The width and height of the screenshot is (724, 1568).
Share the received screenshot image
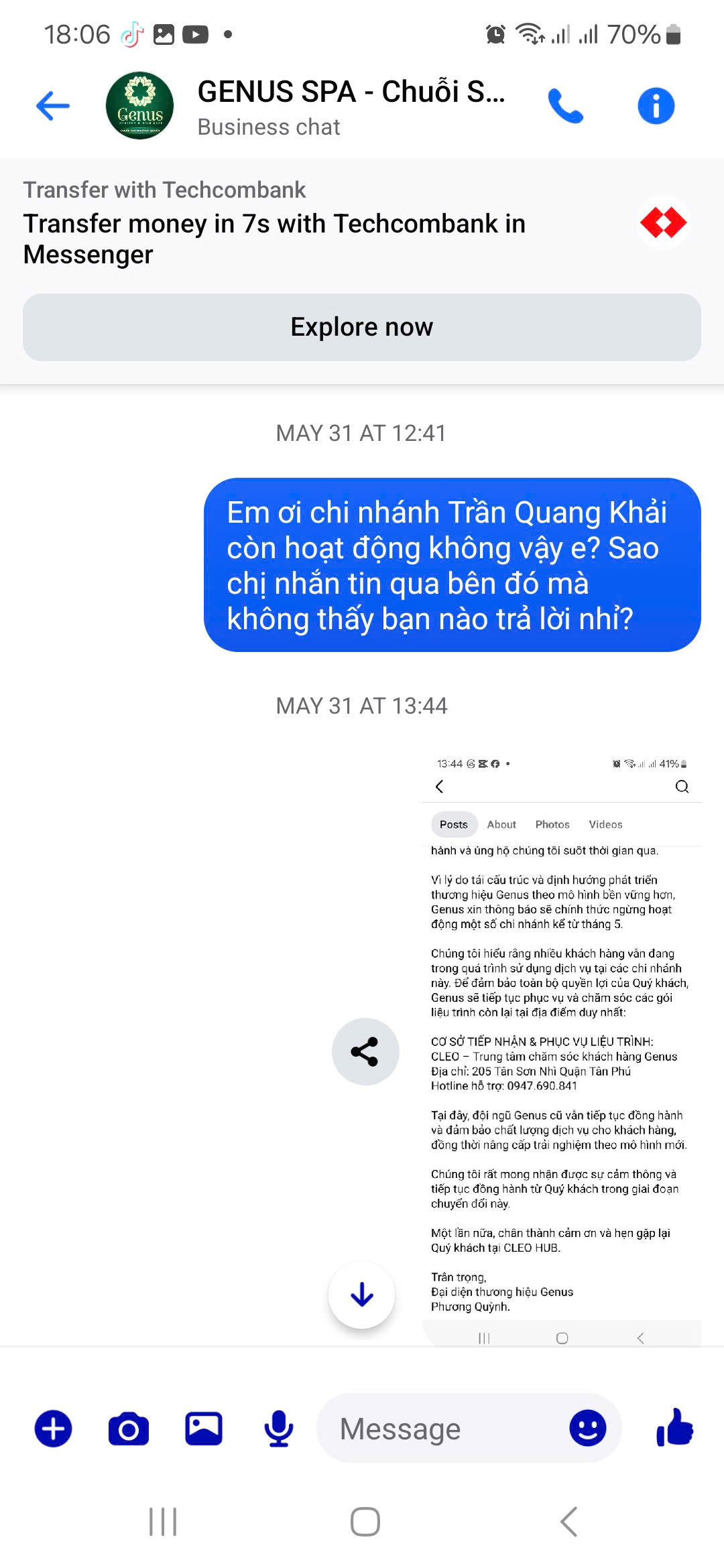coord(365,1051)
